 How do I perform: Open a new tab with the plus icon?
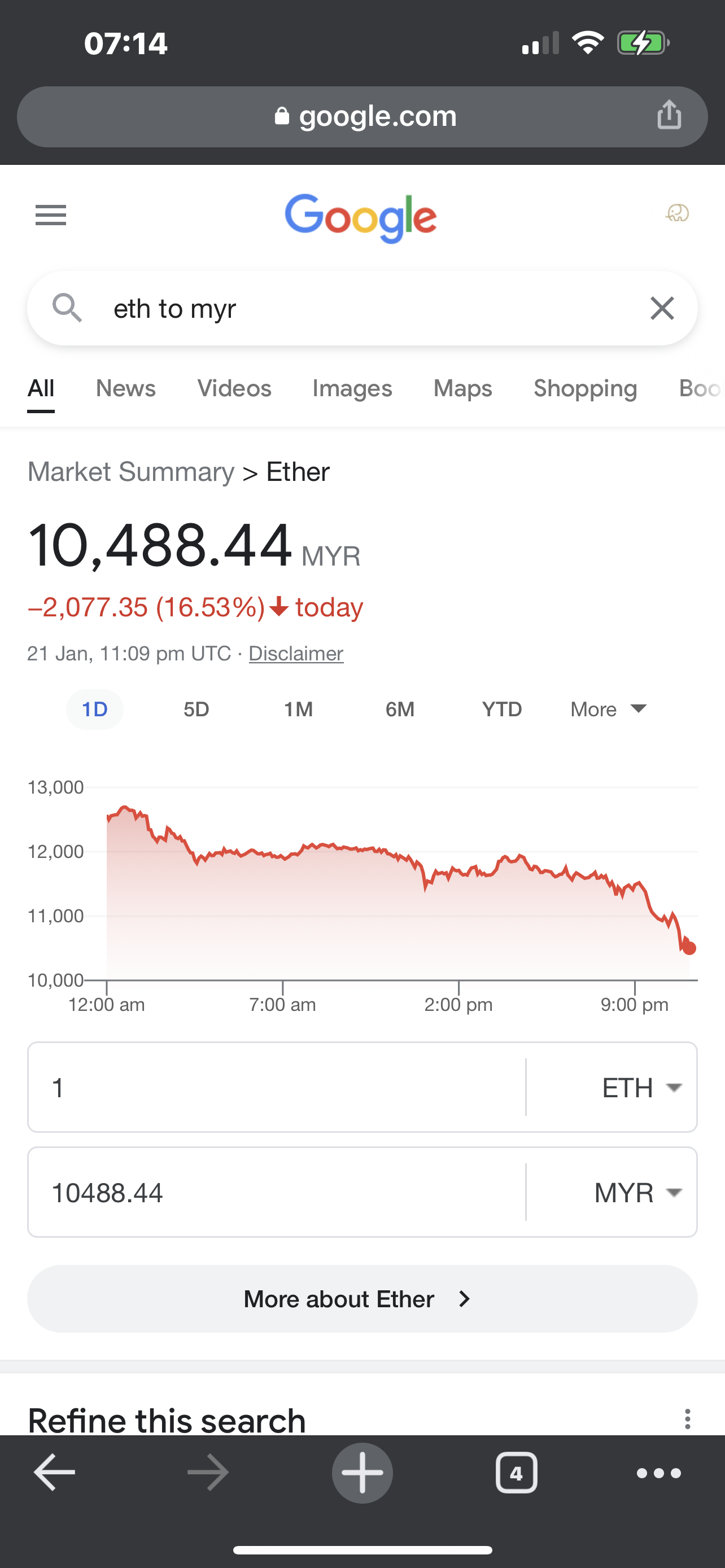pyautogui.click(x=362, y=1473)
